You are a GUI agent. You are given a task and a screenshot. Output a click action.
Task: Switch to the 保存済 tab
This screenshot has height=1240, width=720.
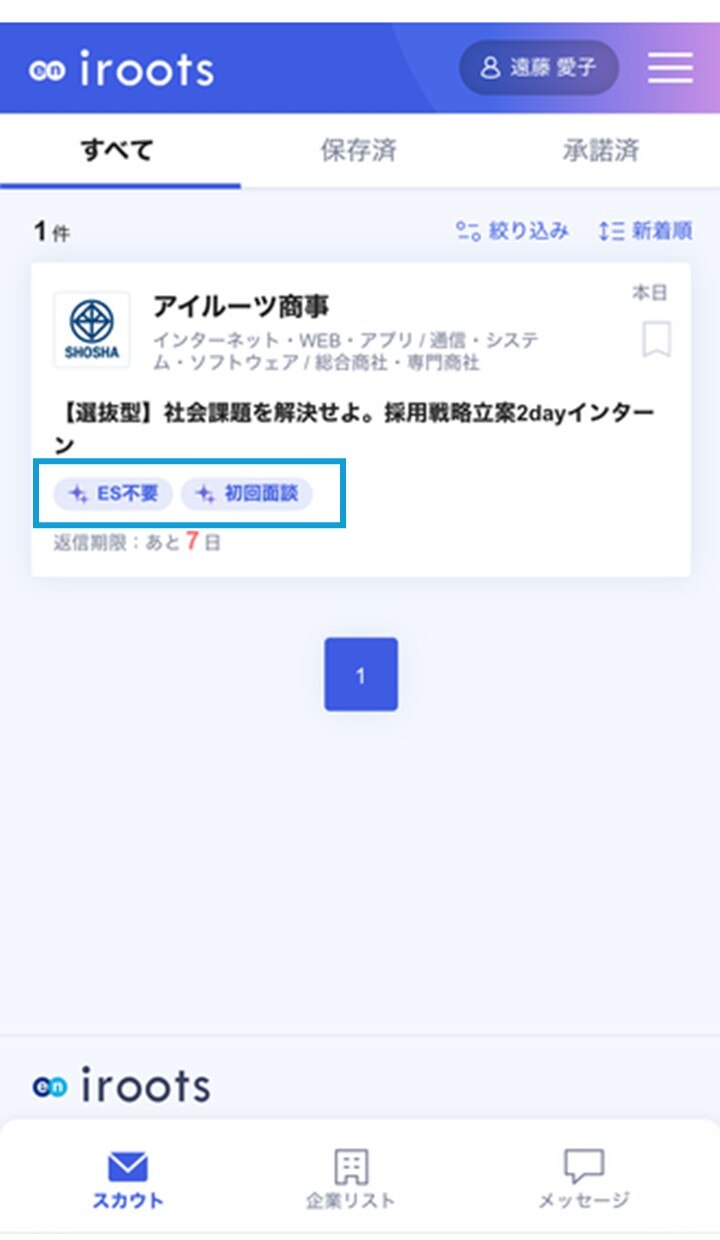358,151
